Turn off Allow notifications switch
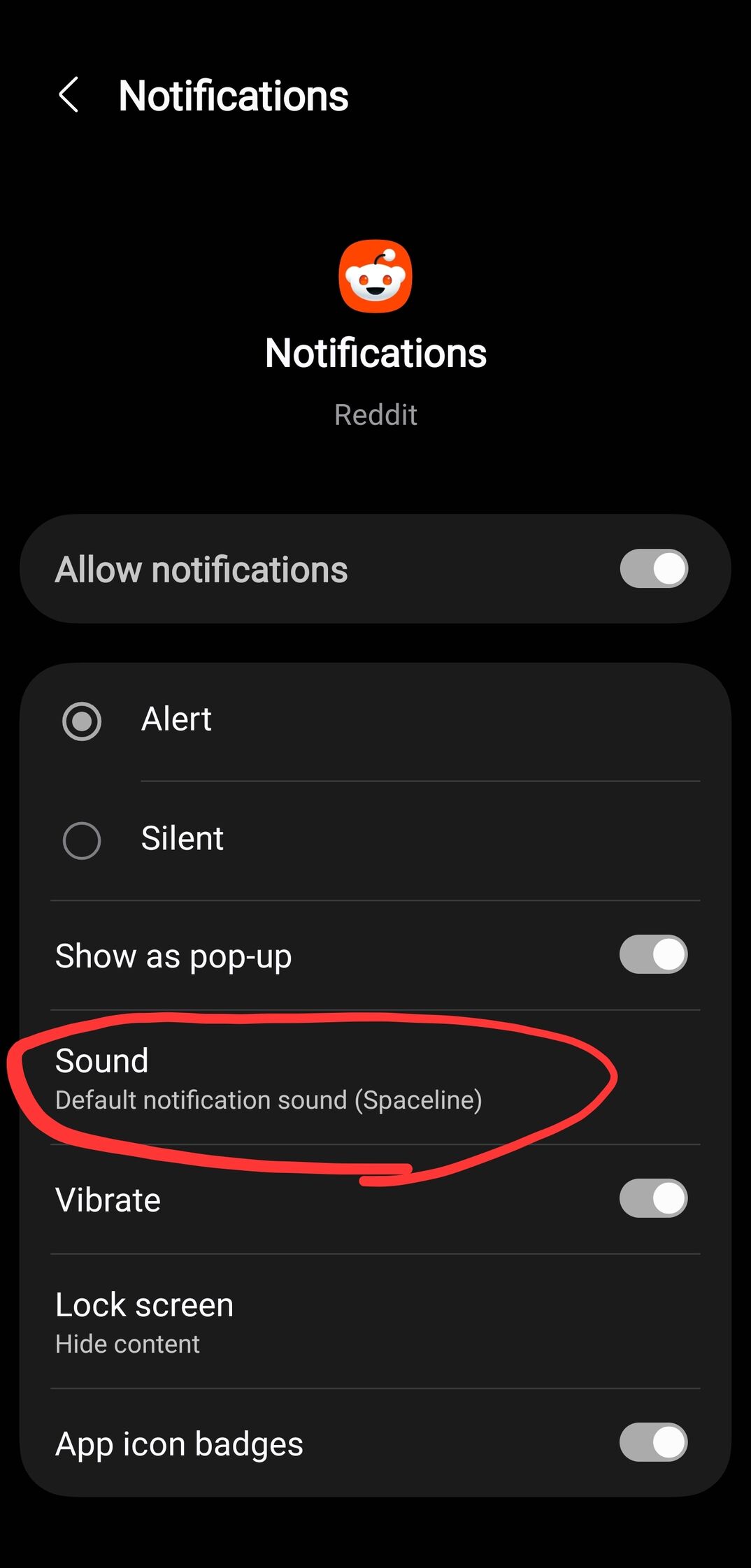This screenshot has height=1568, width=751. pyautogui.click(x=654, y=568)
